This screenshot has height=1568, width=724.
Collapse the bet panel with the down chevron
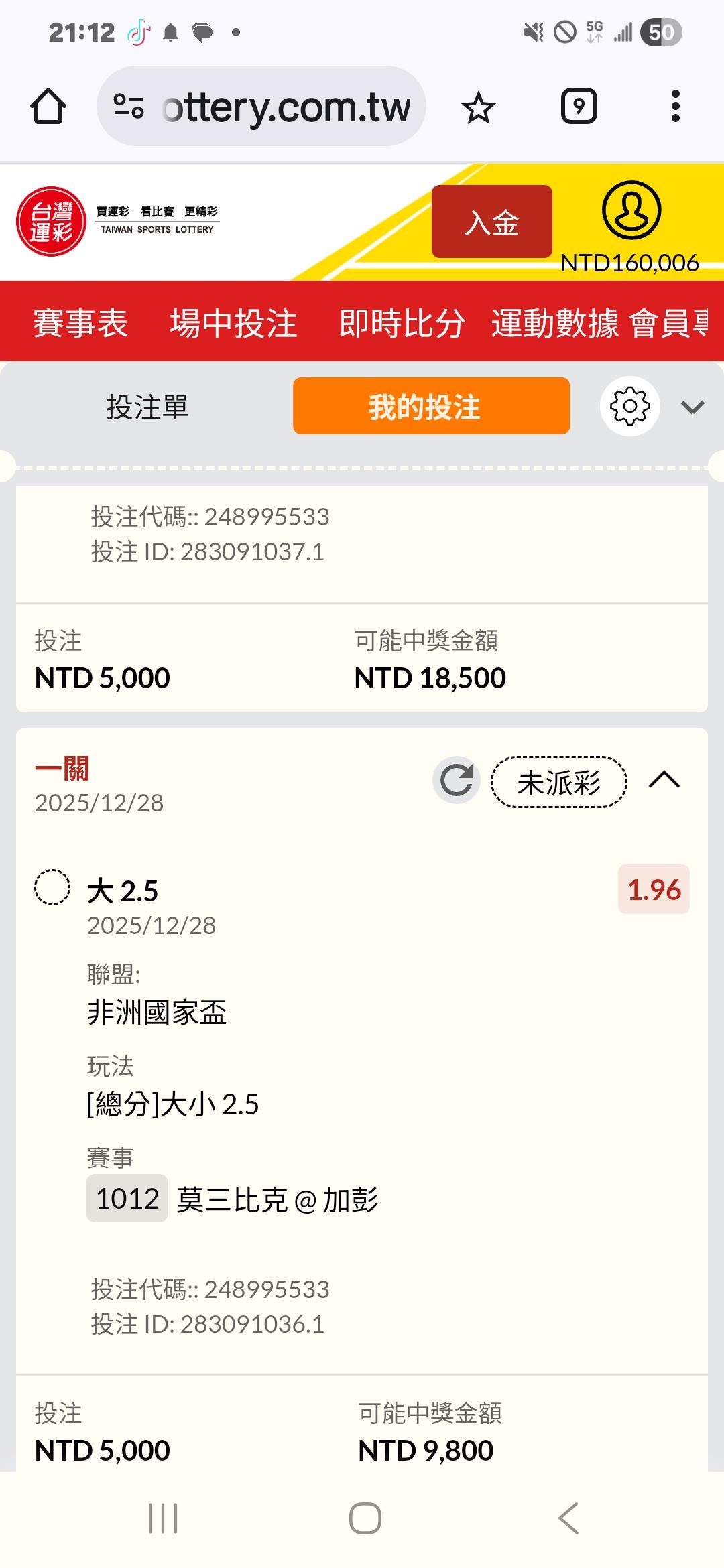(692, 407)
